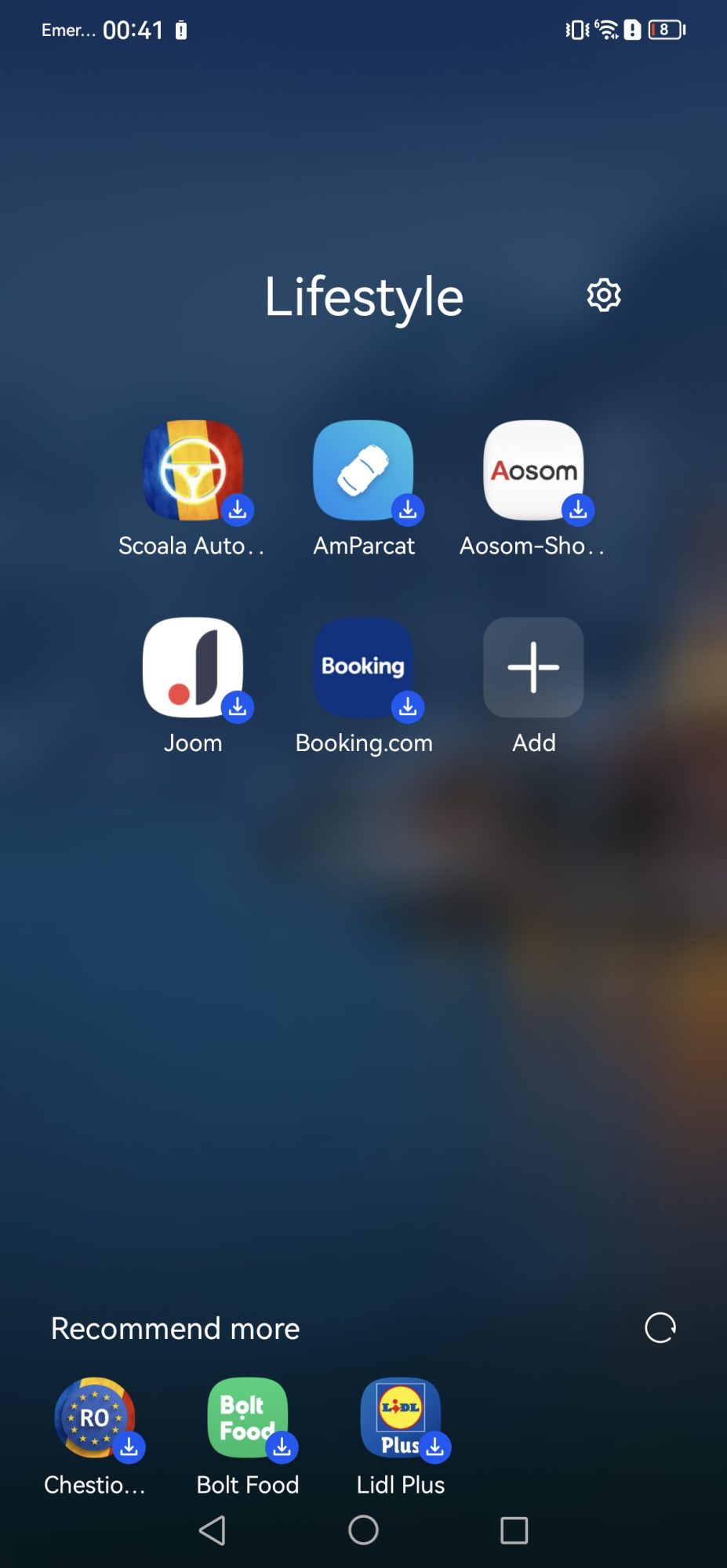Select the recommended Chestio... app
Image resolution: width=727 pixels, height=1568 pixels.
(95, 1418)
